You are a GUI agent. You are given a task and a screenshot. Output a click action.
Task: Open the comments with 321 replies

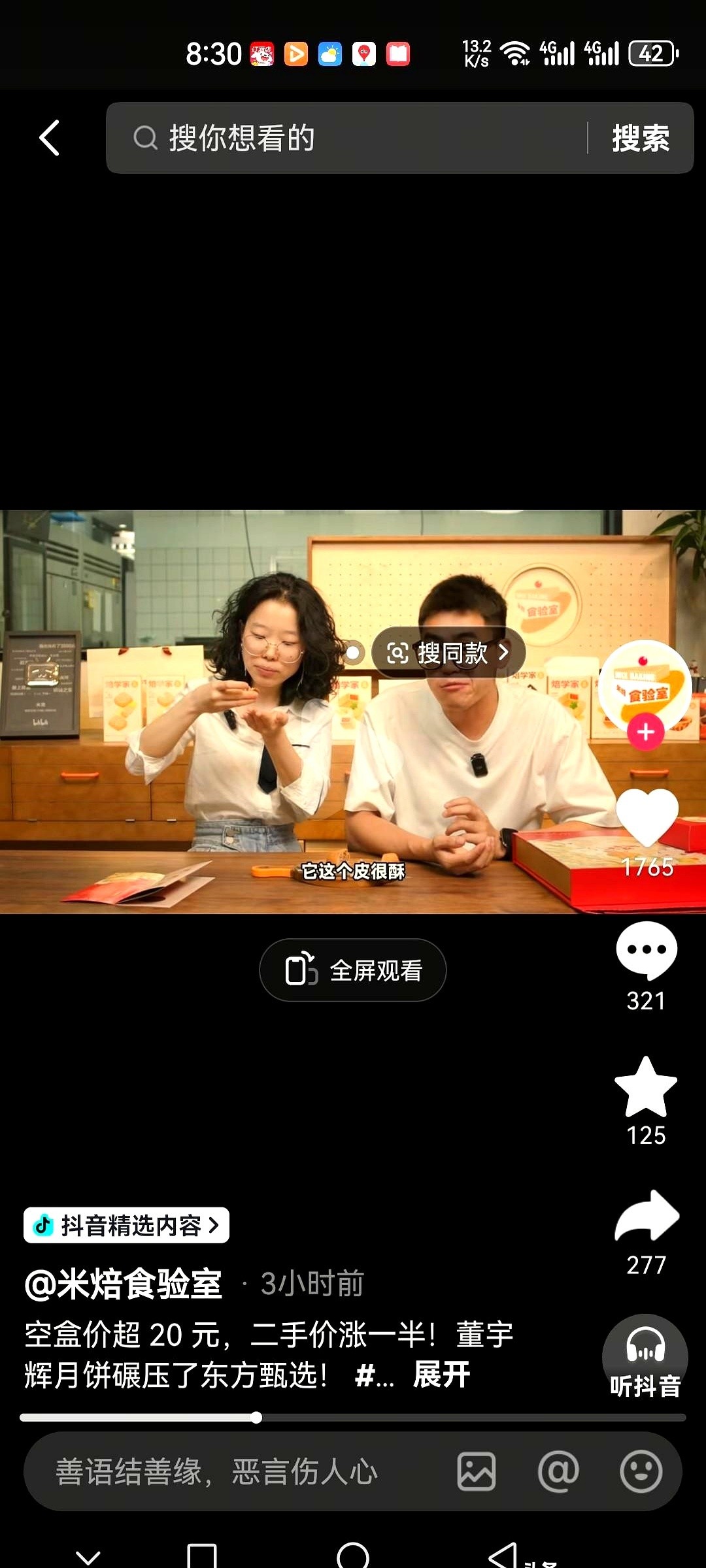point(646,951)
